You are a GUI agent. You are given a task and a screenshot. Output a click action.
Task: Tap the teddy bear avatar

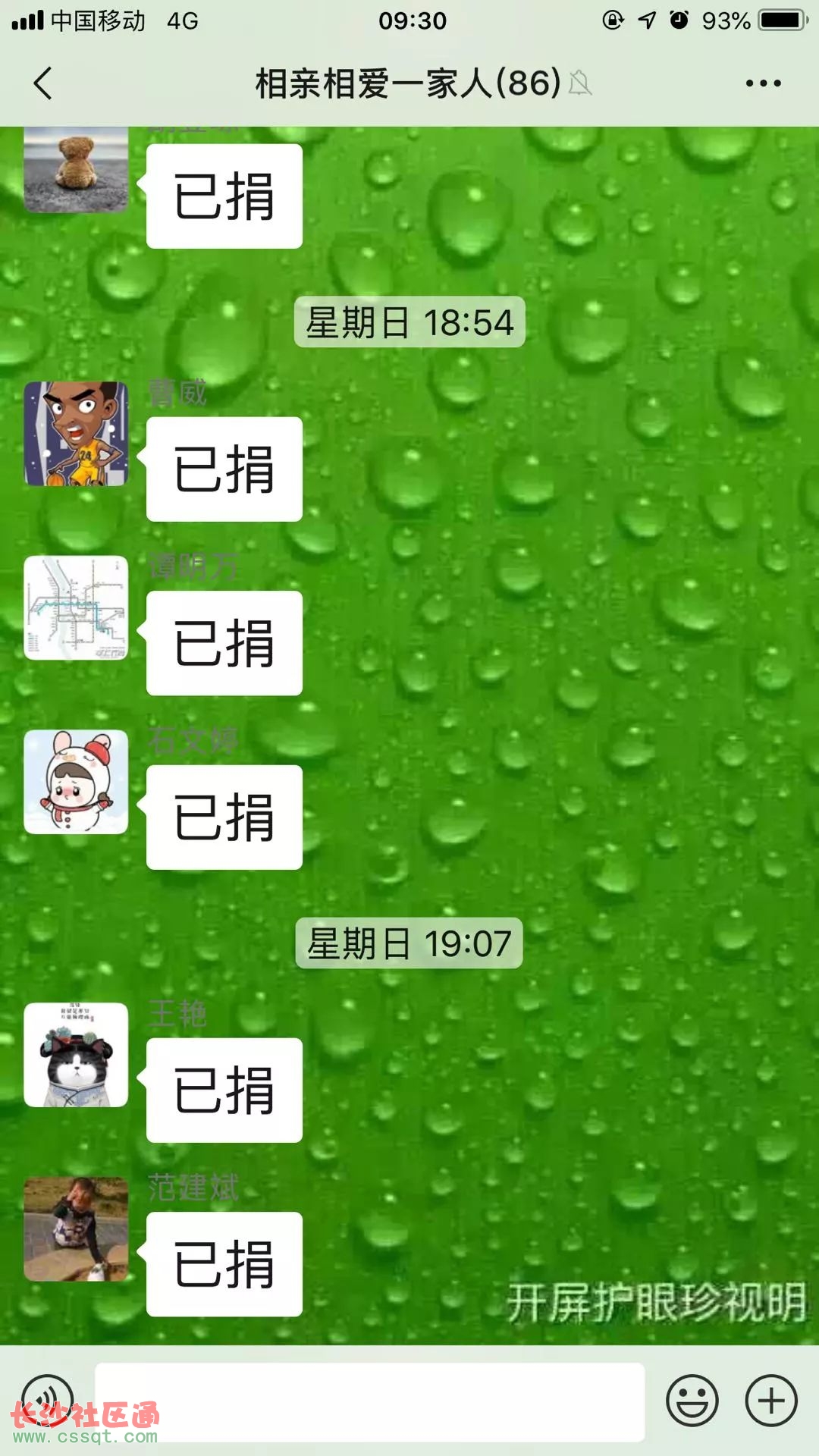[x=76, y=170]
